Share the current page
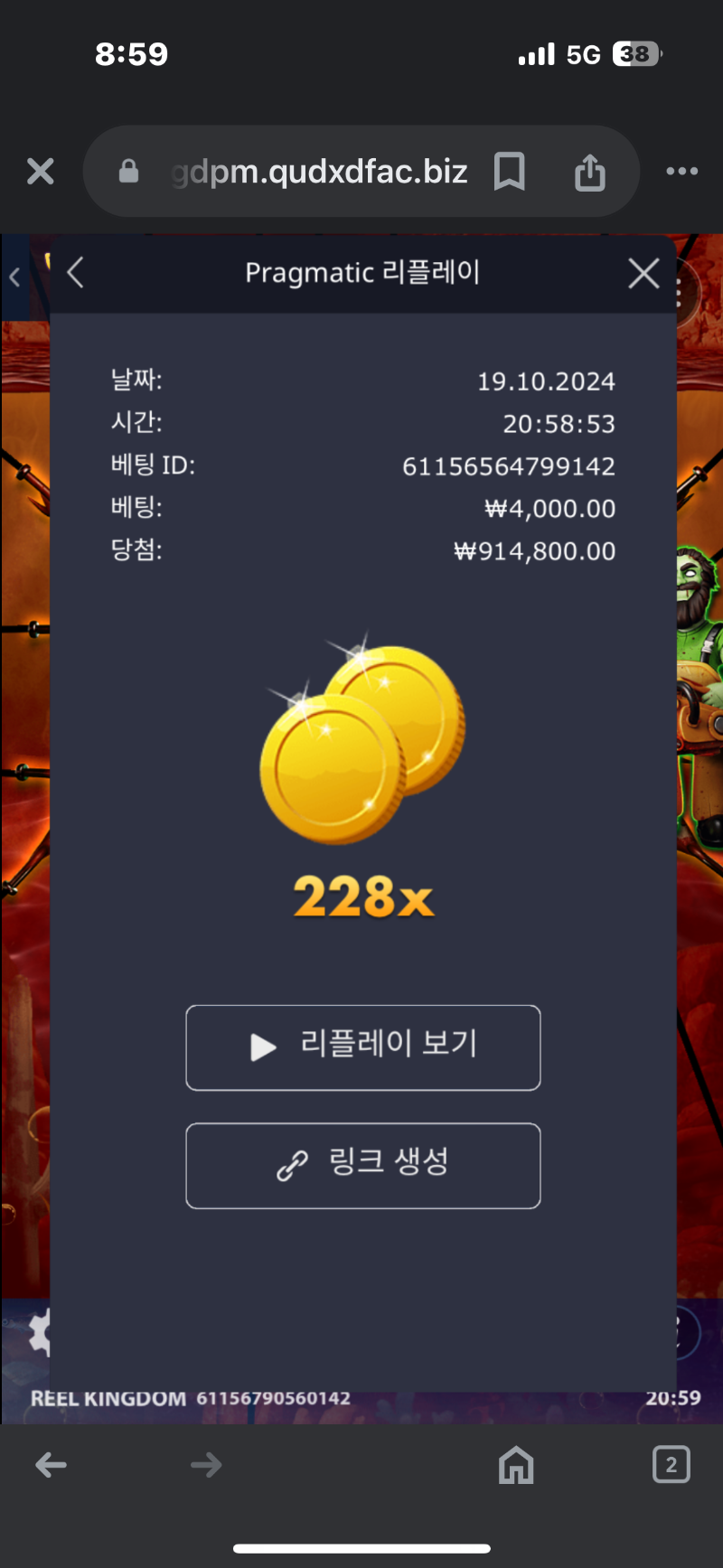This screenshot has height=1568, width=723. (589, 171)
